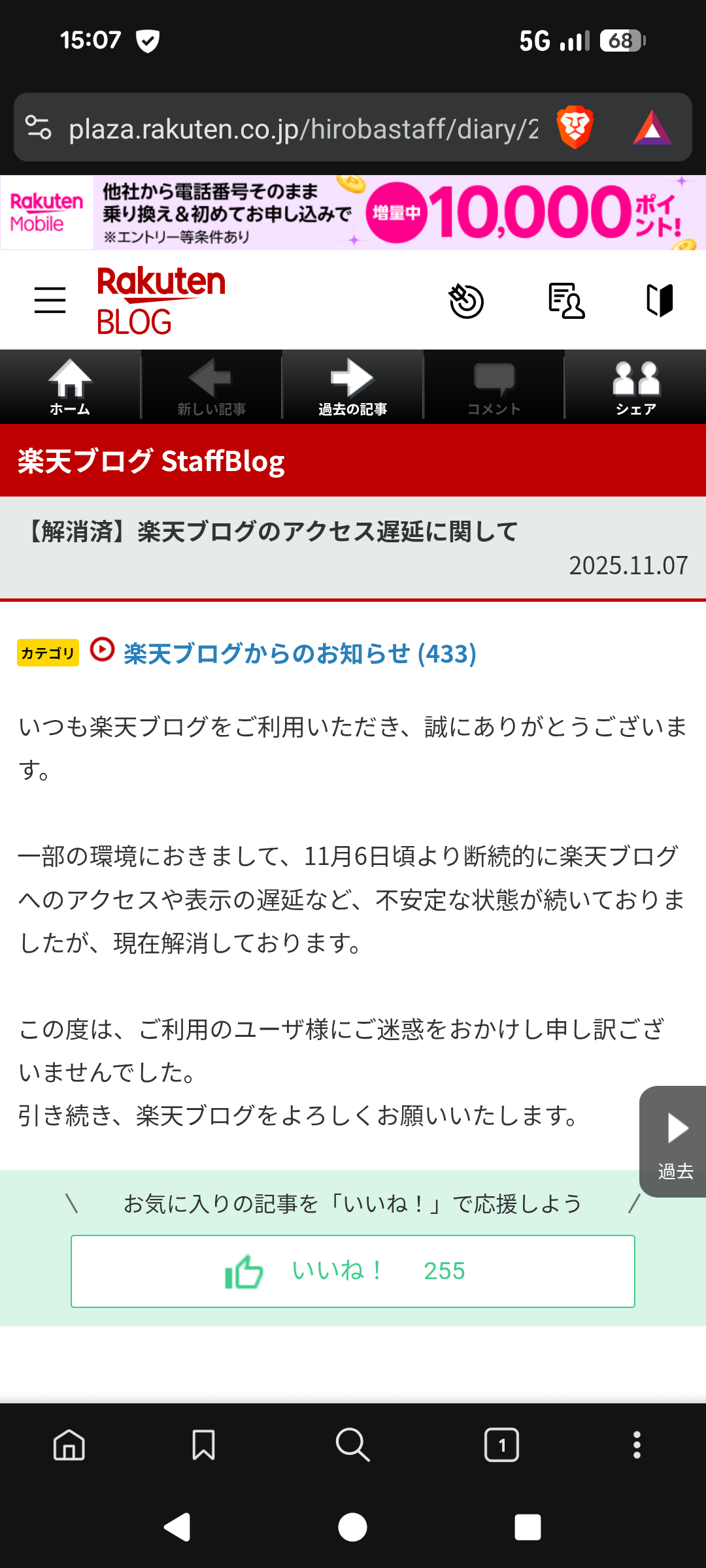The height and width of the screenshot is (1568, 706).
Task: Go to browser home page
Action: [69, 1445]
